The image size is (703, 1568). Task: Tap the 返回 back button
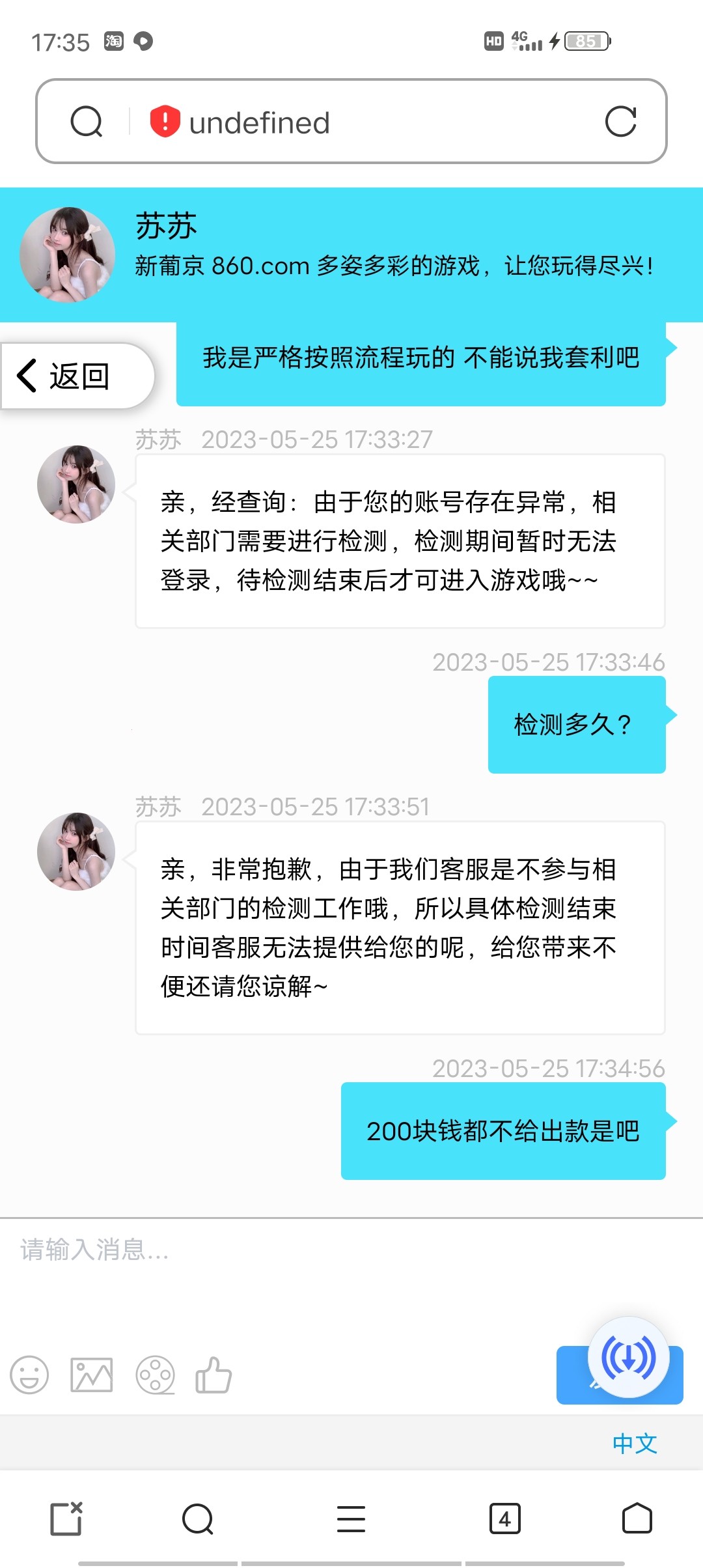(72, 375)
